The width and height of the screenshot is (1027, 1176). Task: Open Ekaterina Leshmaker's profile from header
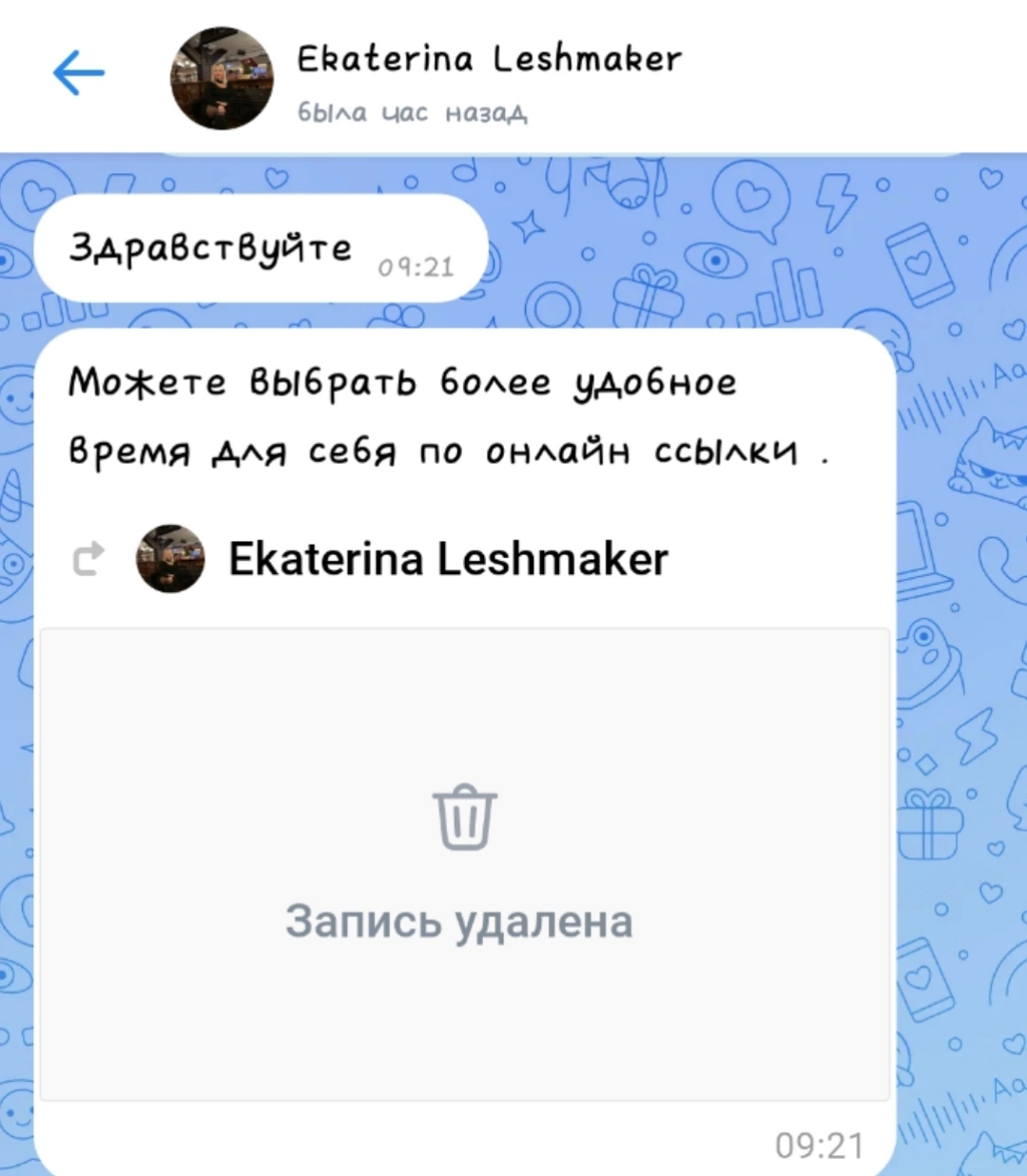pyautogui.click(x=488, y=60)
